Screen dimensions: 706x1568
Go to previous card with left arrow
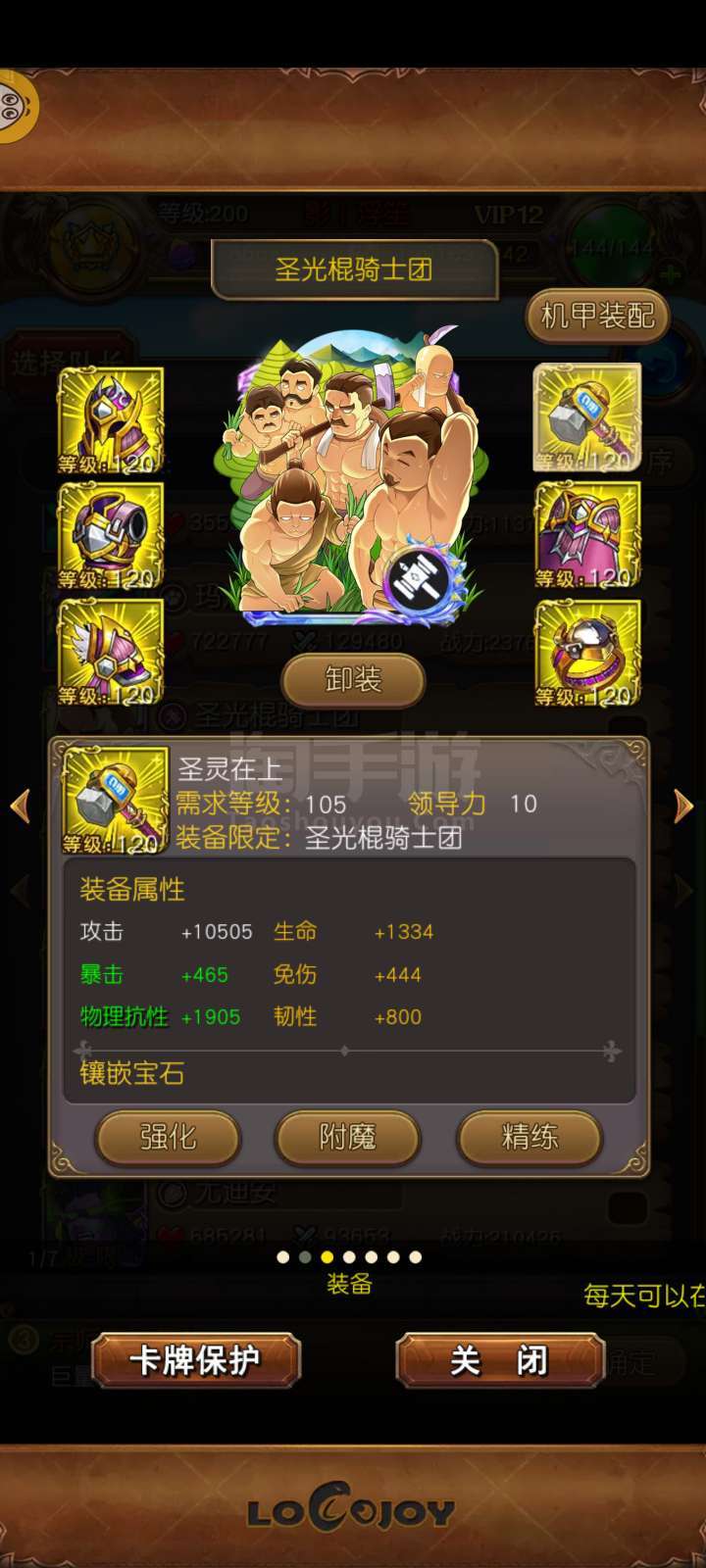pos(21,806)
